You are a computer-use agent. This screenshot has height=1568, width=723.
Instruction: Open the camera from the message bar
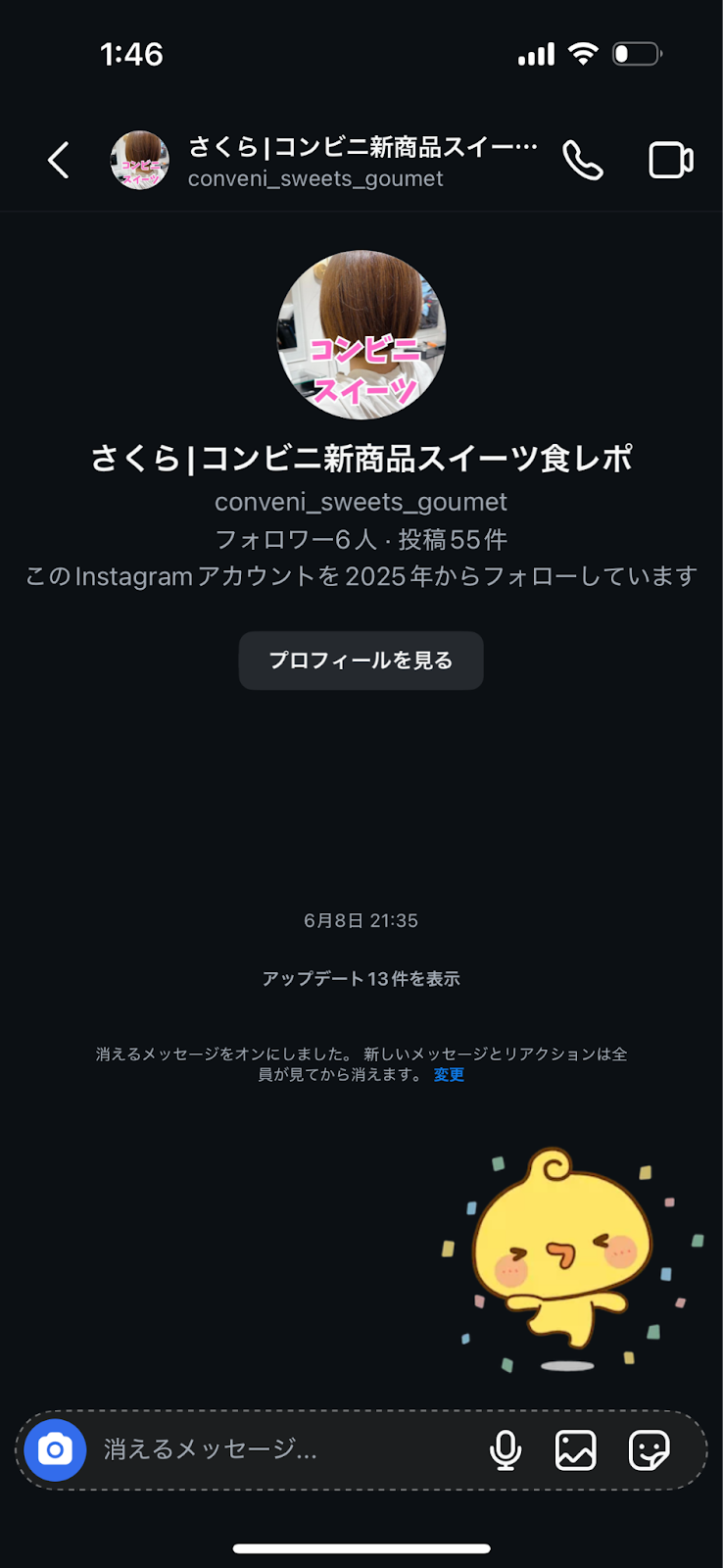click(x=55, y=1449)
